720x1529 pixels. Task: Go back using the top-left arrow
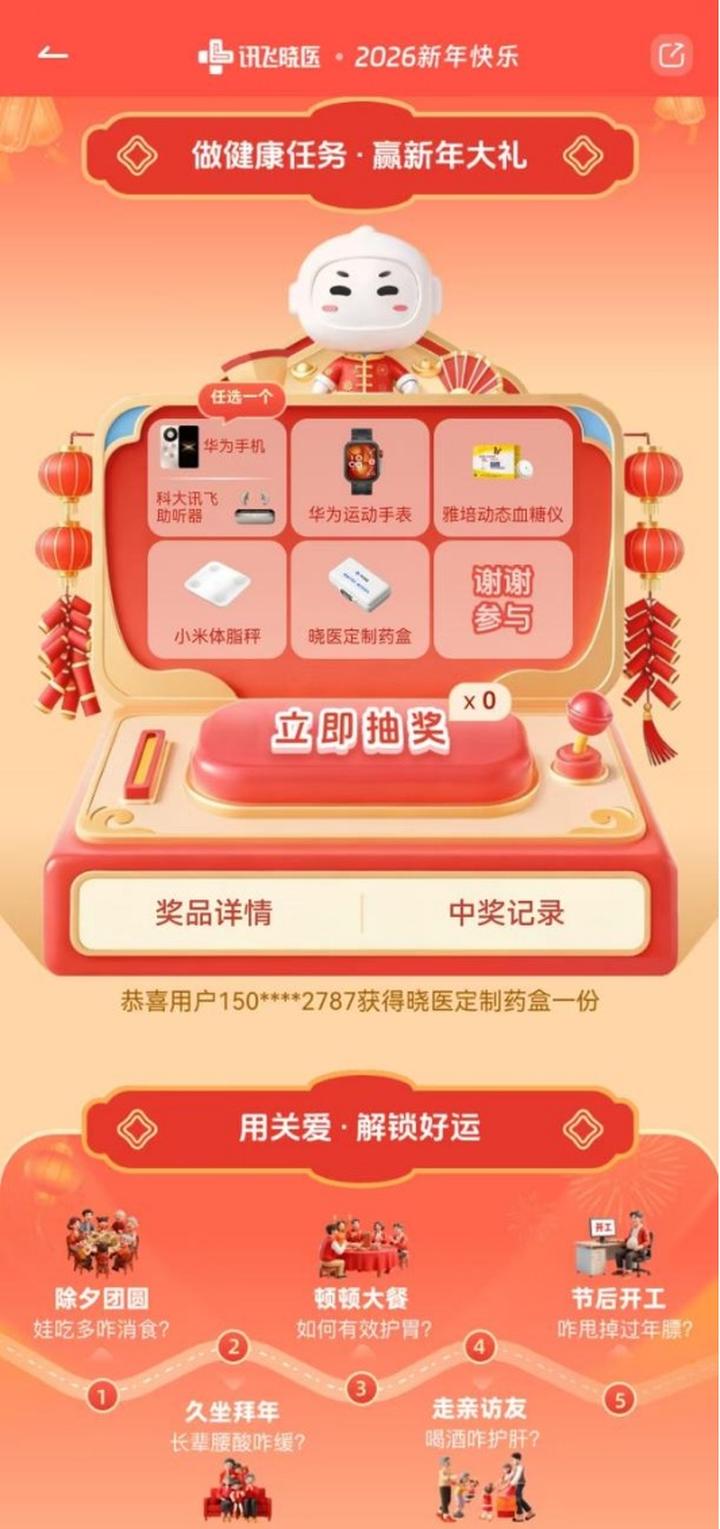click(x=52, y=54)
